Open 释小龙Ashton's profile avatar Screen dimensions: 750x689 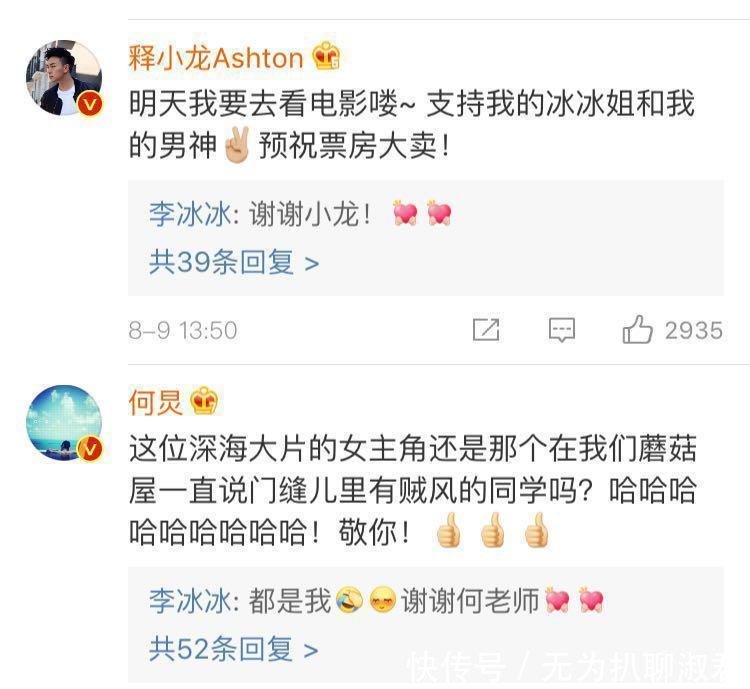64,79
